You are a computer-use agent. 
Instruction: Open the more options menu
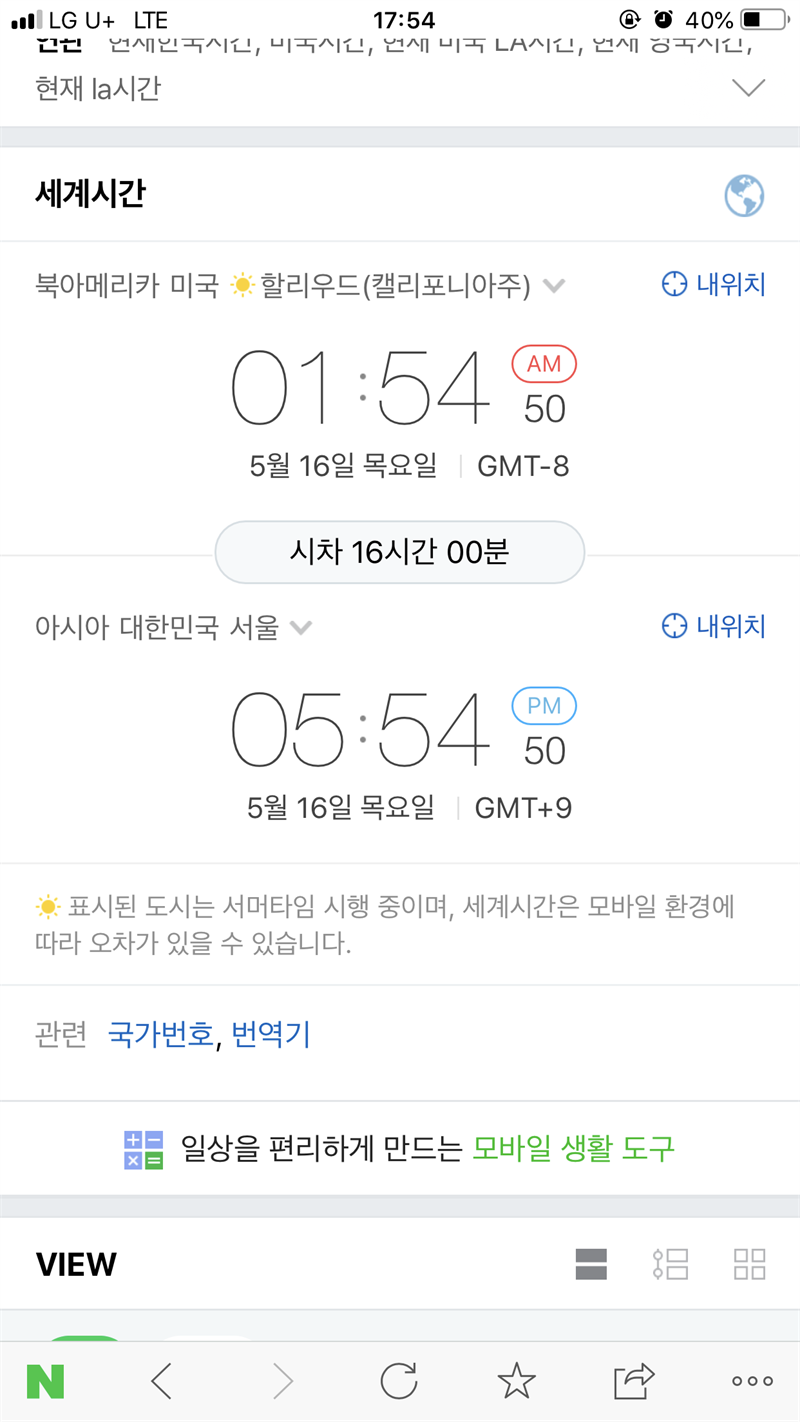(x=752, y=1382)
